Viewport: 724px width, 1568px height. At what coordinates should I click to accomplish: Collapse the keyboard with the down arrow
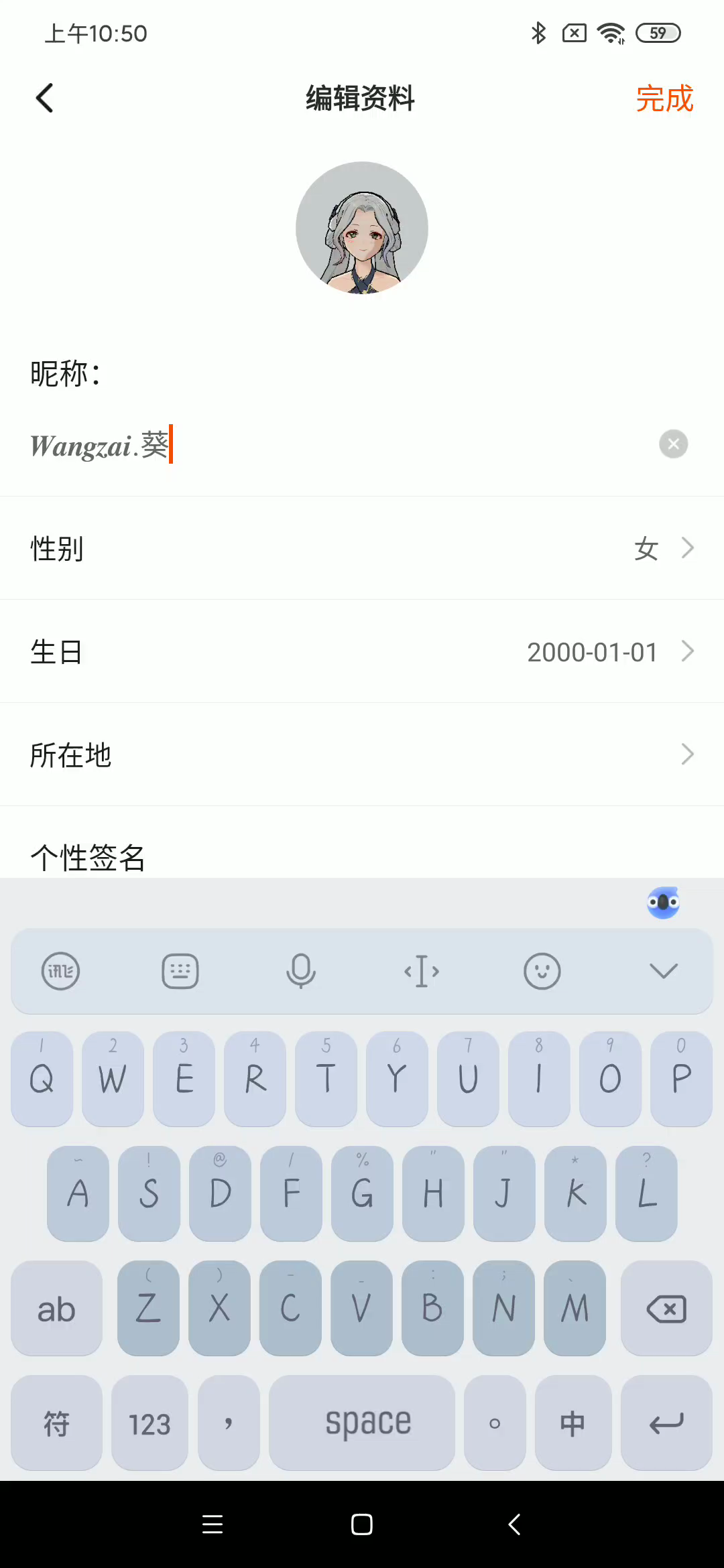tap(664, 971)
